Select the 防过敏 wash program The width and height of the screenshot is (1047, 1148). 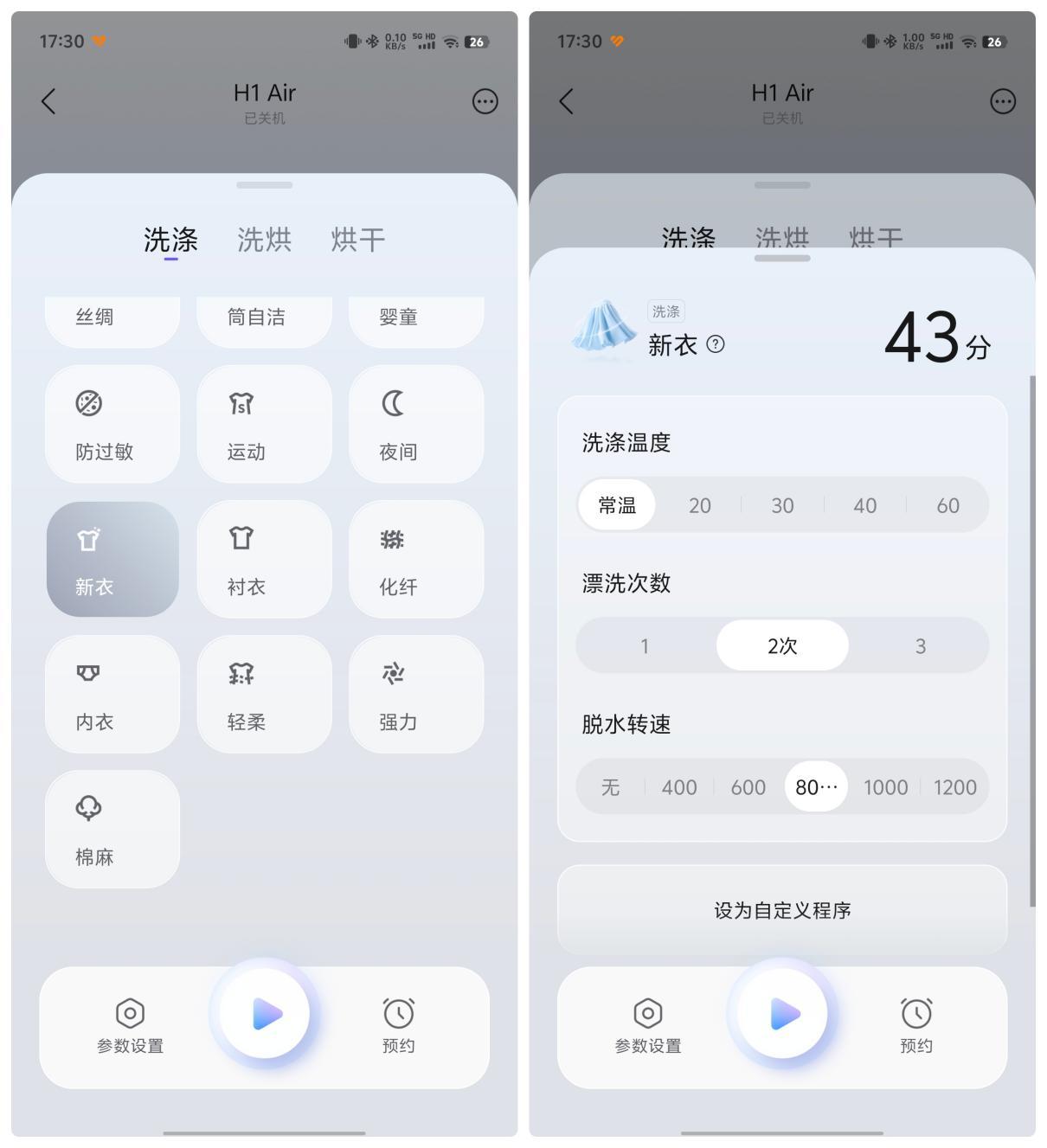coord(112,424)
